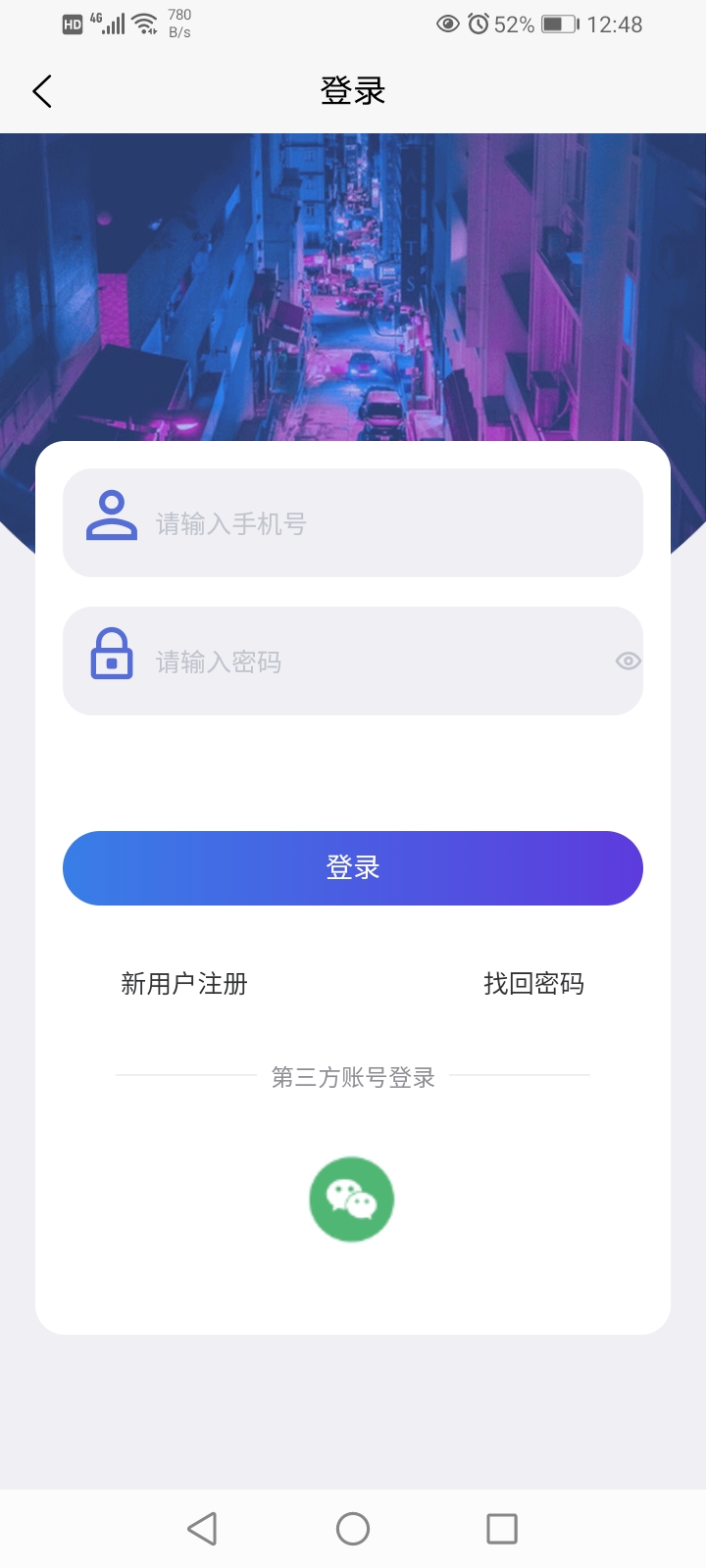The image size is (706, 1568).
Task: Go back using the top-left arrow
Action: pyautogui.click(x=42, y=92)
